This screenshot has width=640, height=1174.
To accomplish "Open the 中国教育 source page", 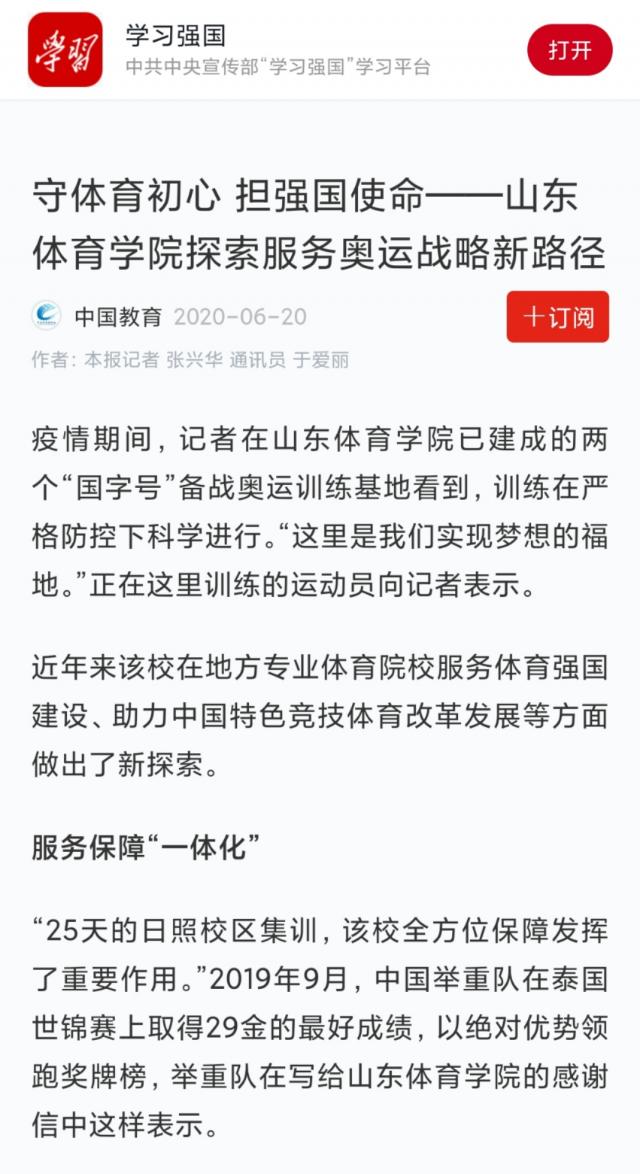I will (x=117, y=318).
